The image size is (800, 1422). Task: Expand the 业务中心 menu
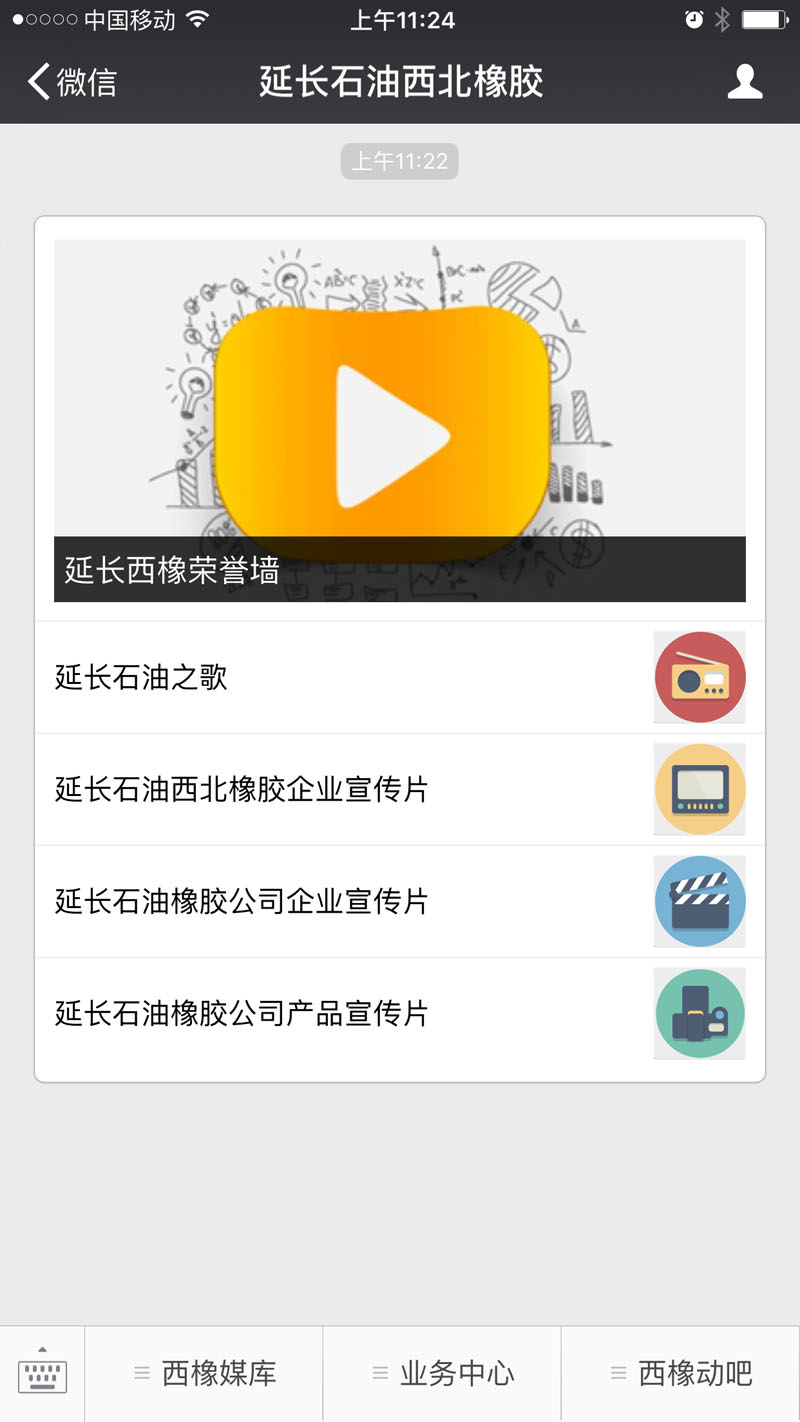443,1374
